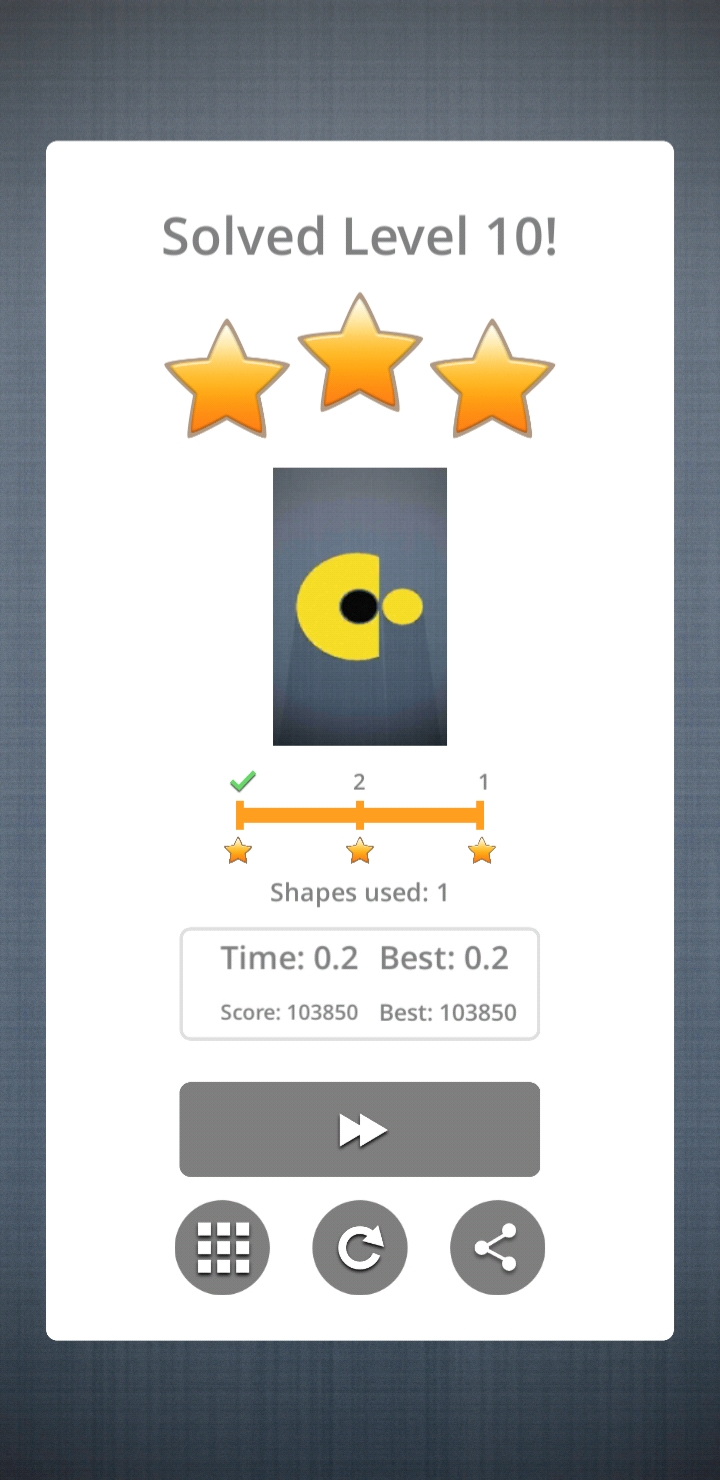
Task: Share your Level 10 result
Action: coord(497,1247)
